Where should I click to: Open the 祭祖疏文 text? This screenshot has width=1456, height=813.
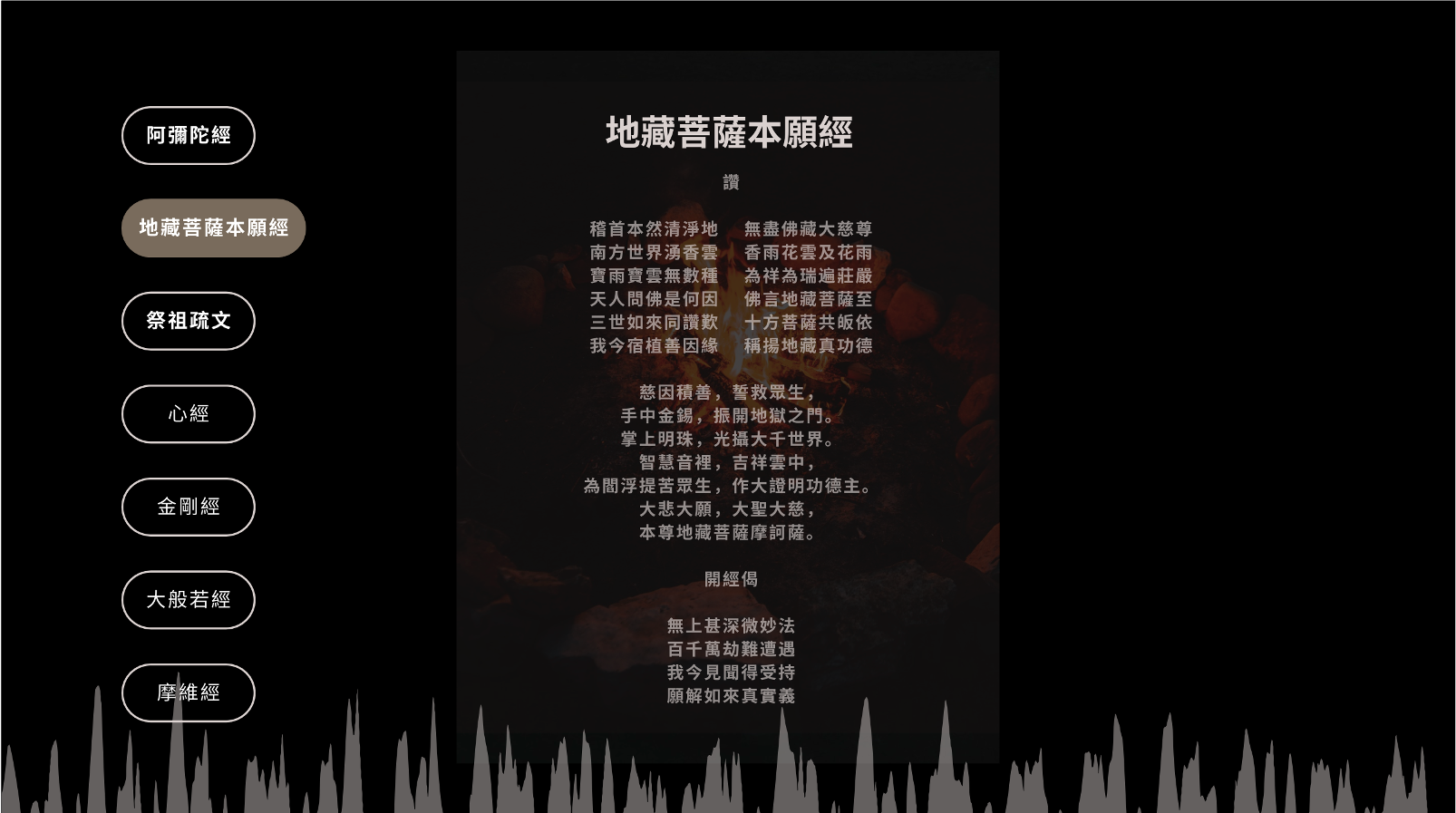click(x=189, y=321)
